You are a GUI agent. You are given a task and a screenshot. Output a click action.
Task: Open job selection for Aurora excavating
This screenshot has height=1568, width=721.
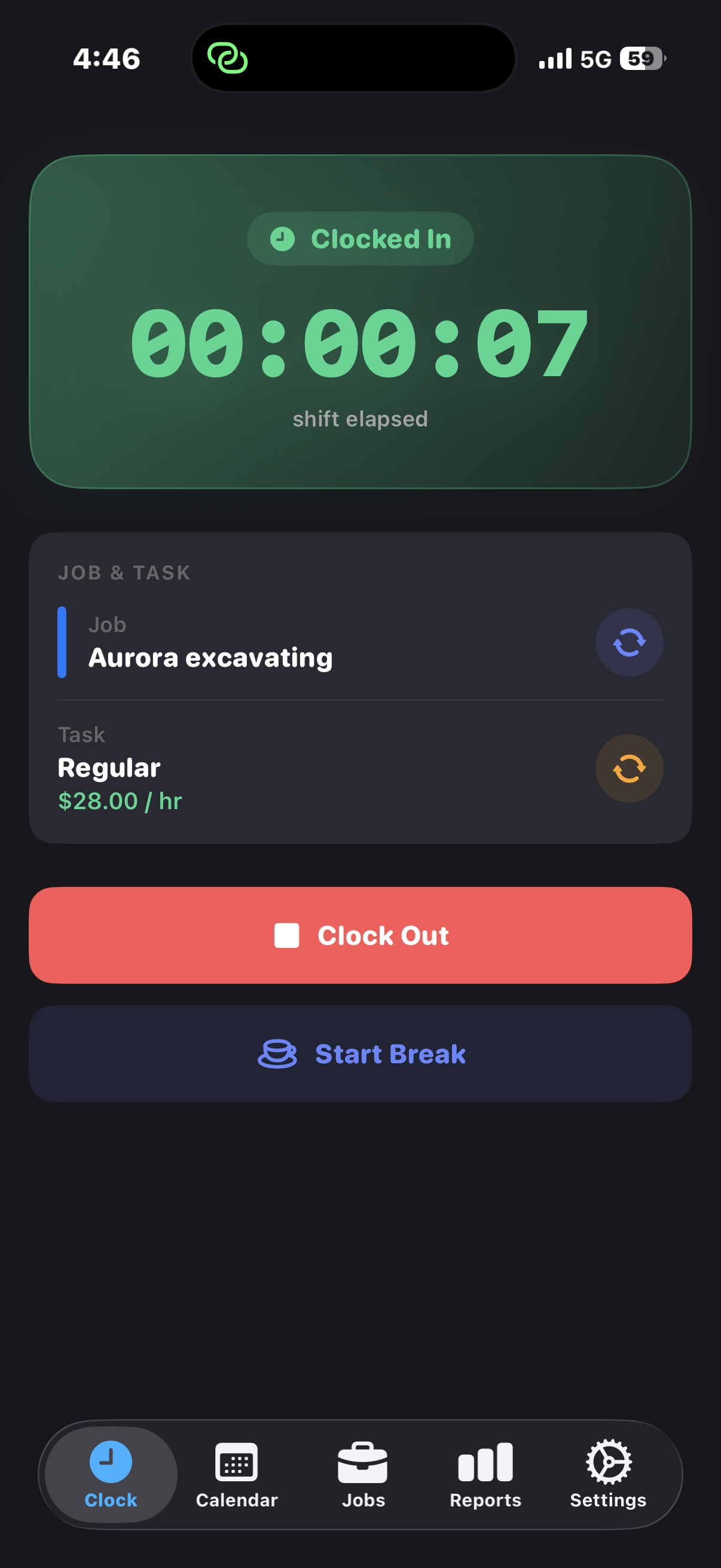pyautogui.click(x=210, y=657)
